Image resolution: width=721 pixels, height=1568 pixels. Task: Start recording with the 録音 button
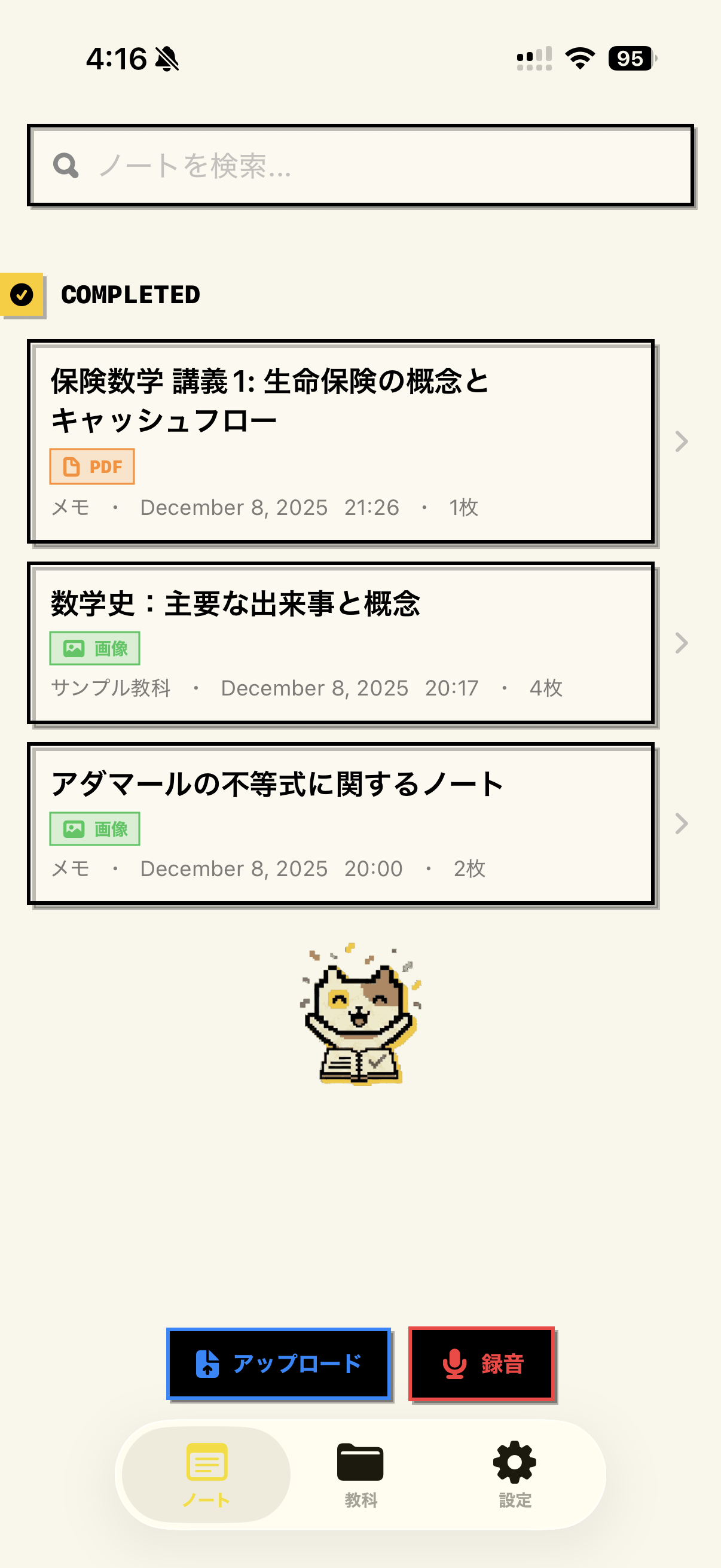tap(481, 1363)
